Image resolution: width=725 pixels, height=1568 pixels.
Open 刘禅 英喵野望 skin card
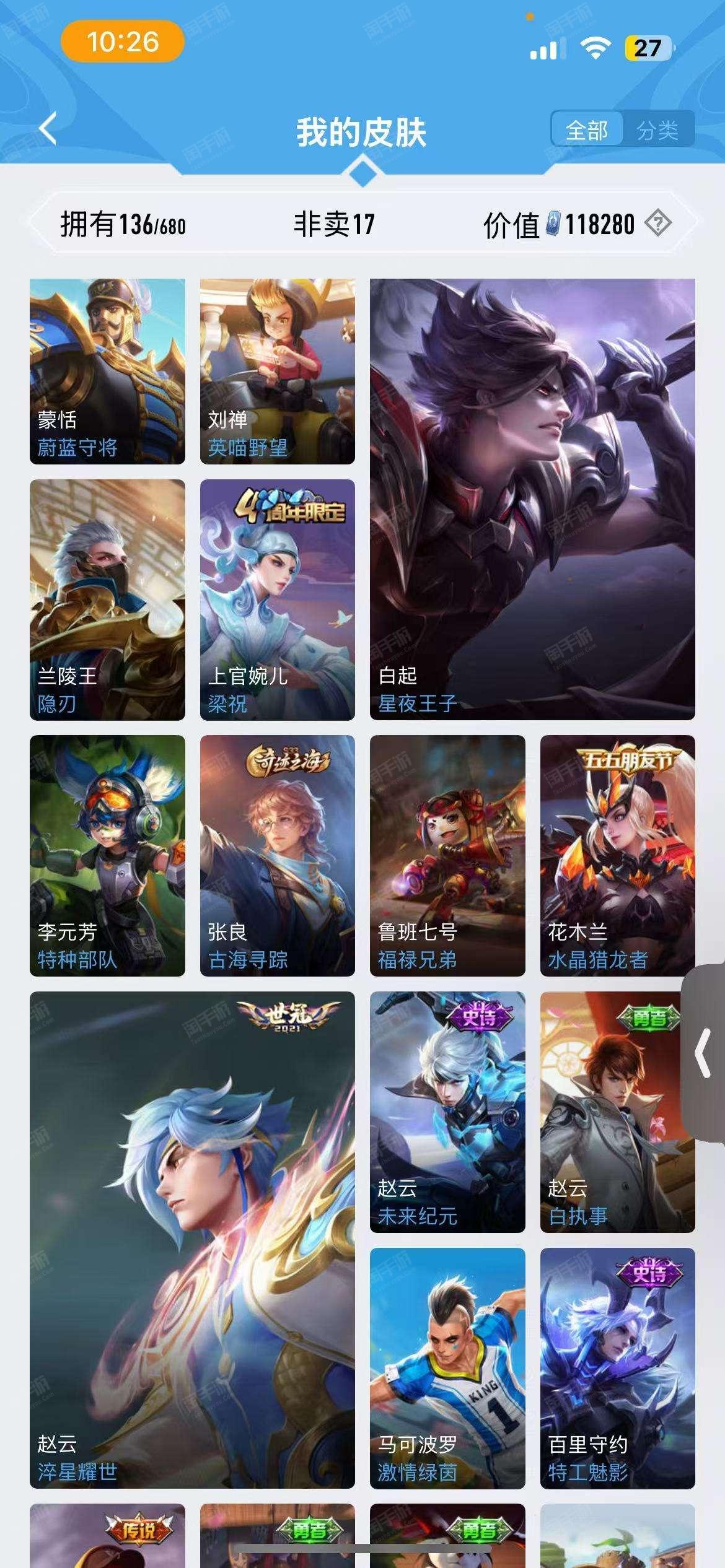pyautogui.click(x=277, y=372)
